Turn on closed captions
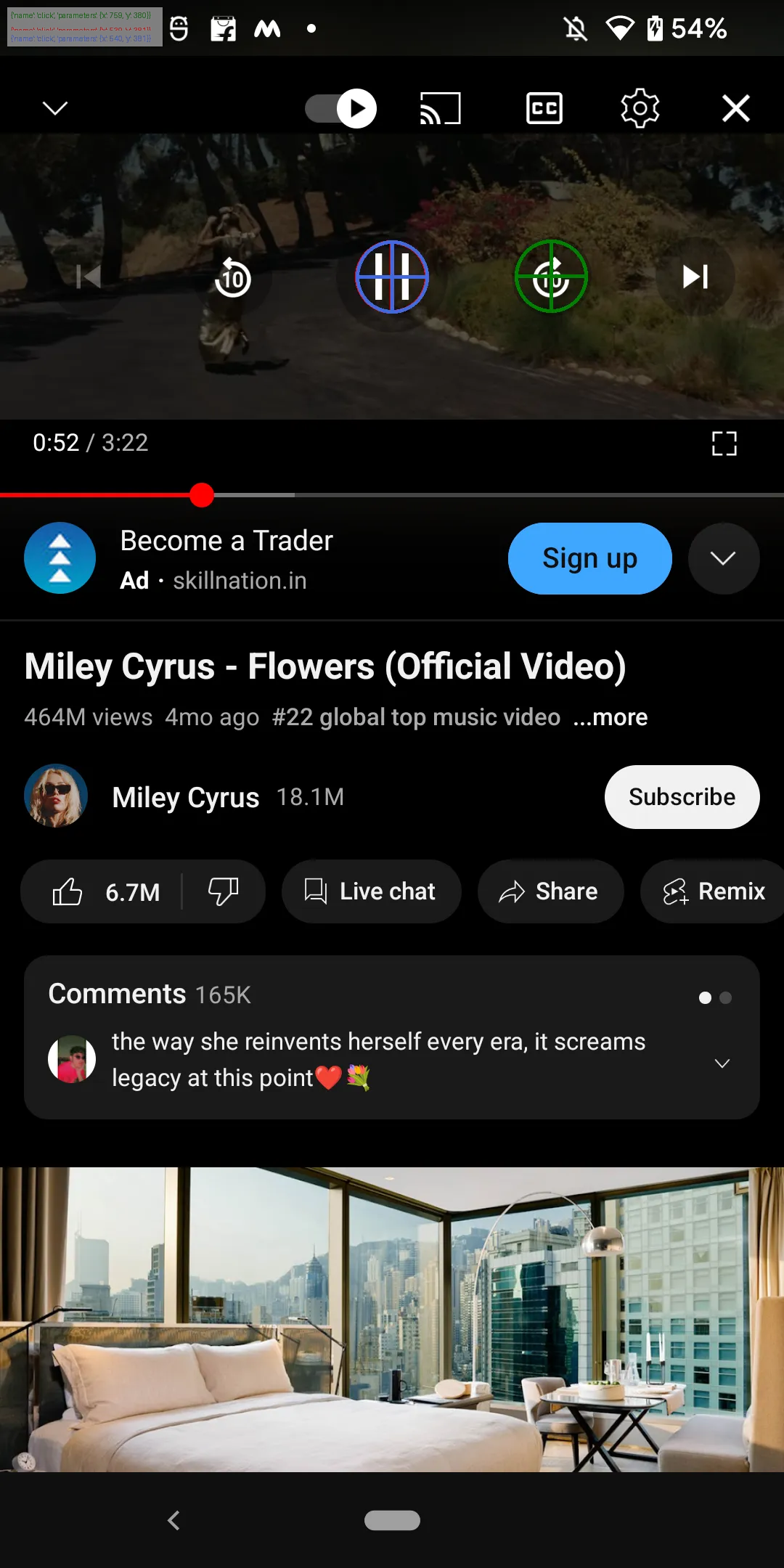 (544, 109)
